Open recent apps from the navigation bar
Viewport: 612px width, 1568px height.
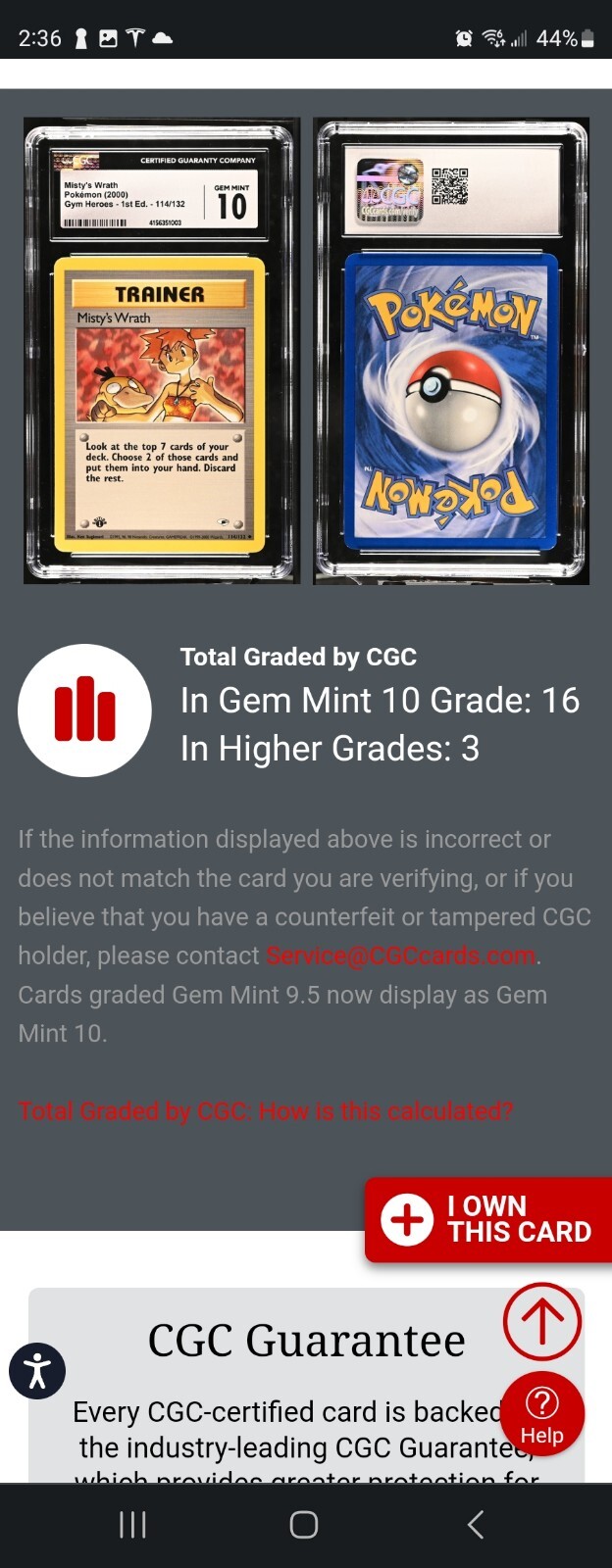(132, 1525)
